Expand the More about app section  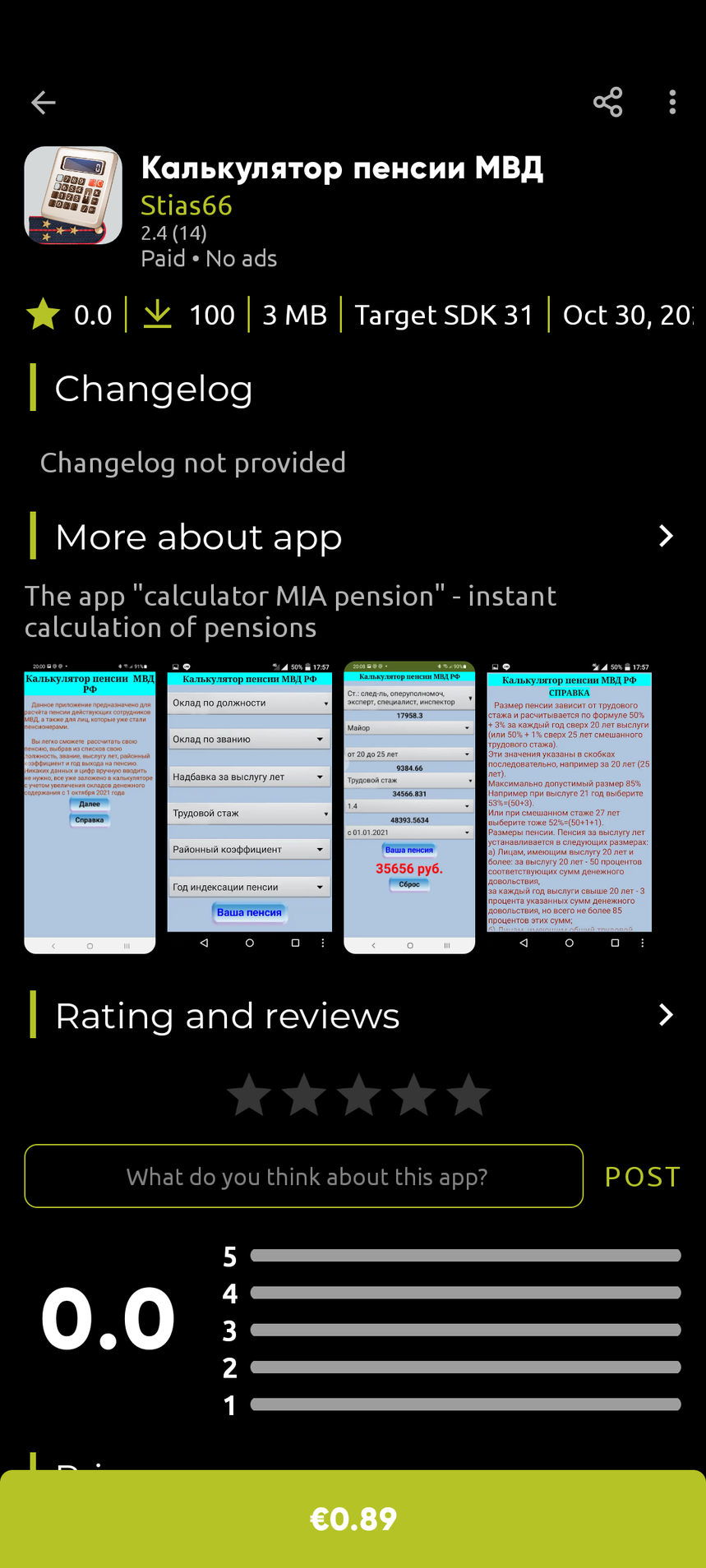point(666,537)
